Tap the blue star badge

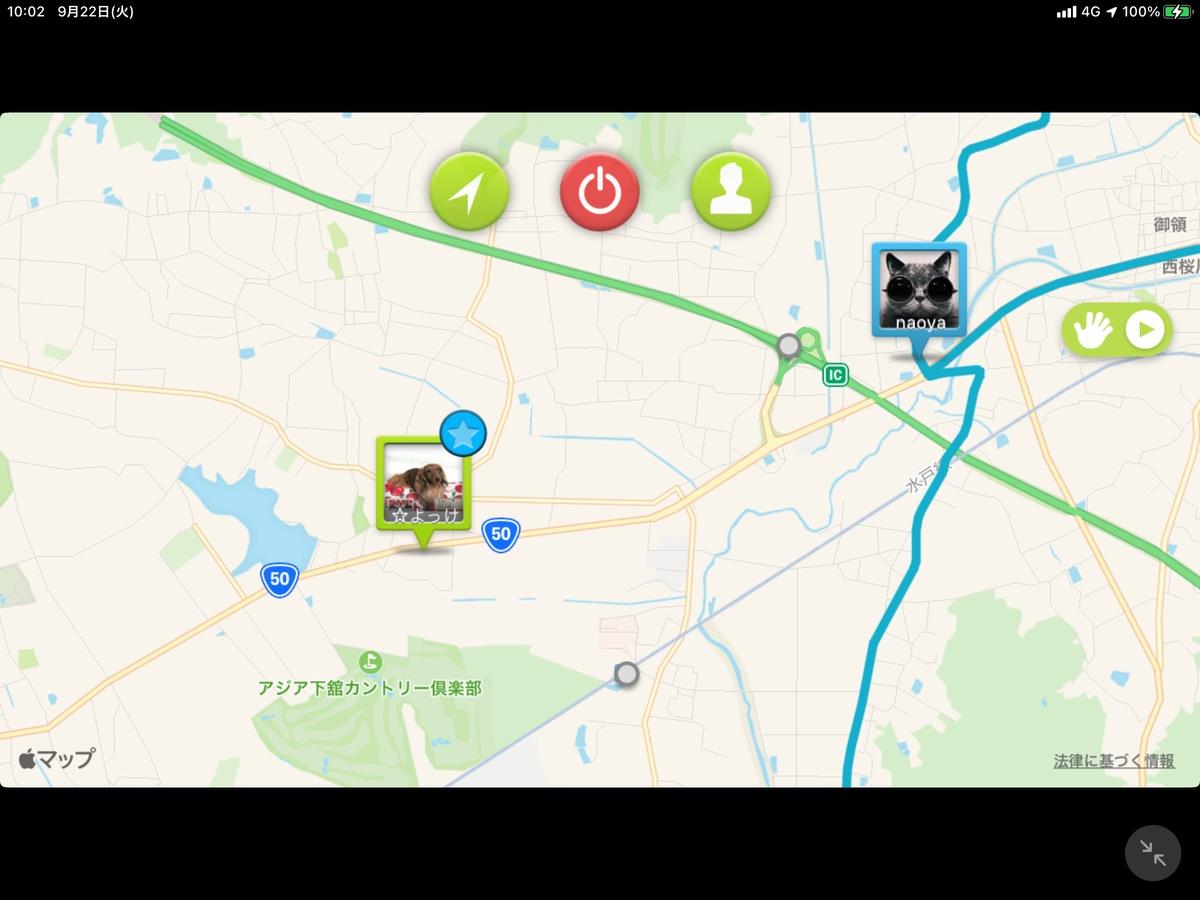(x=463, y=434)
